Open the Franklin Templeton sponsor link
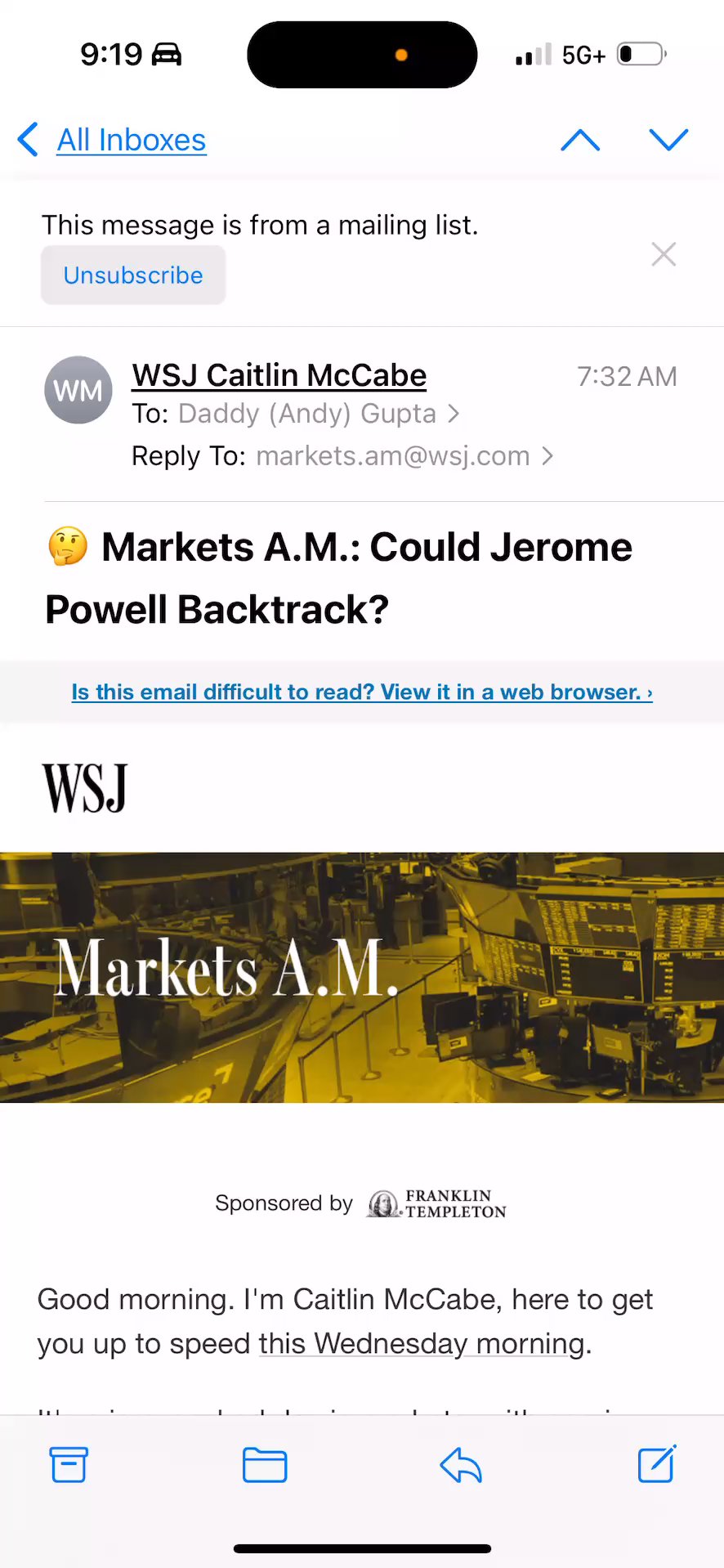Image resolution: width=724 pixels, height=1568 pixels. [x=437, y=1203]
